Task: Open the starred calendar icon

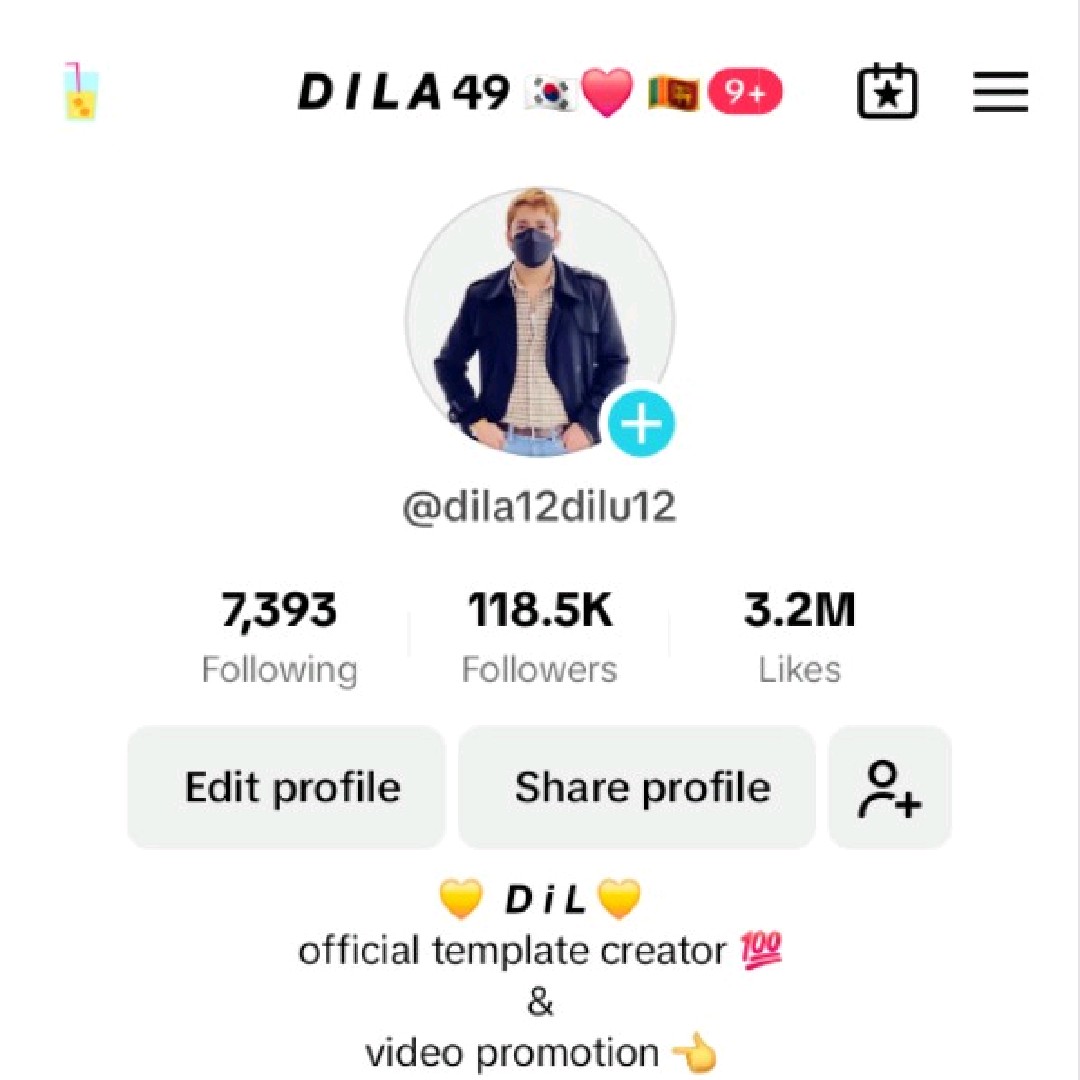Action: coord(887,92)
